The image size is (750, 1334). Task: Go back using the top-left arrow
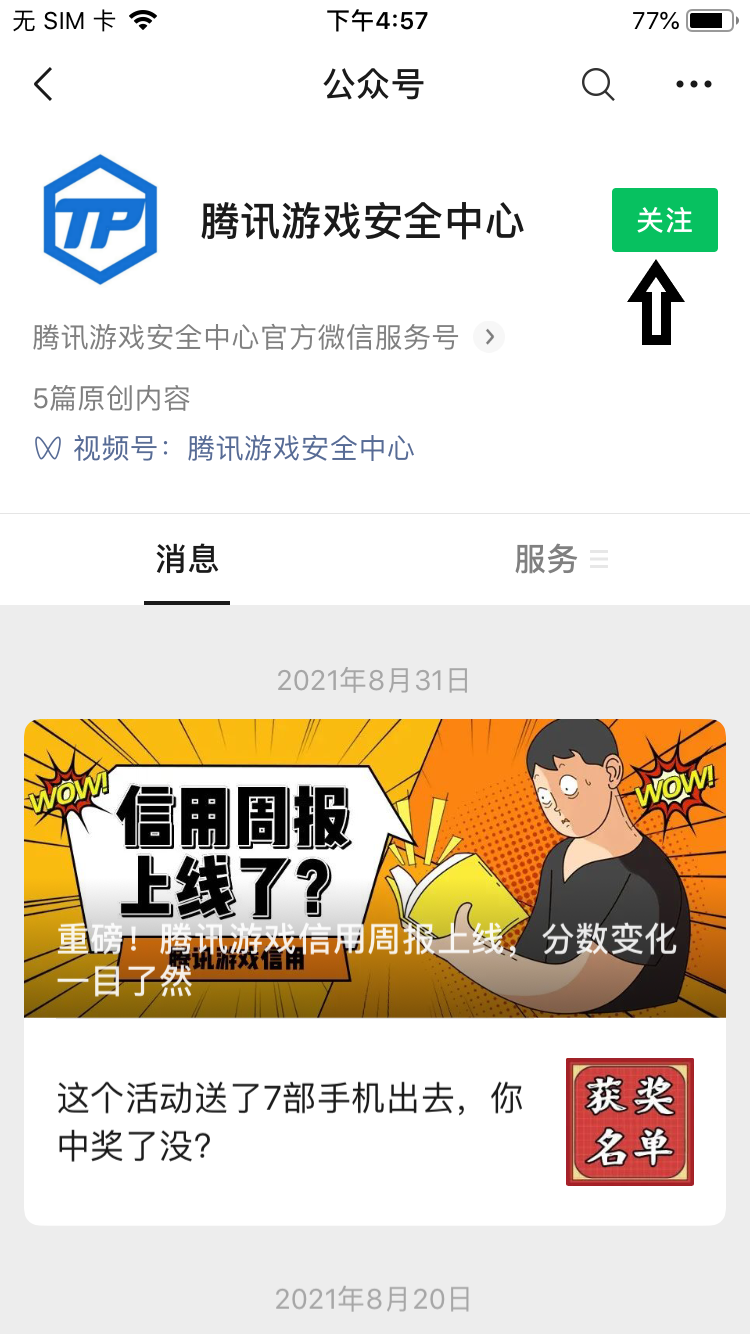[x=43, y=84]
